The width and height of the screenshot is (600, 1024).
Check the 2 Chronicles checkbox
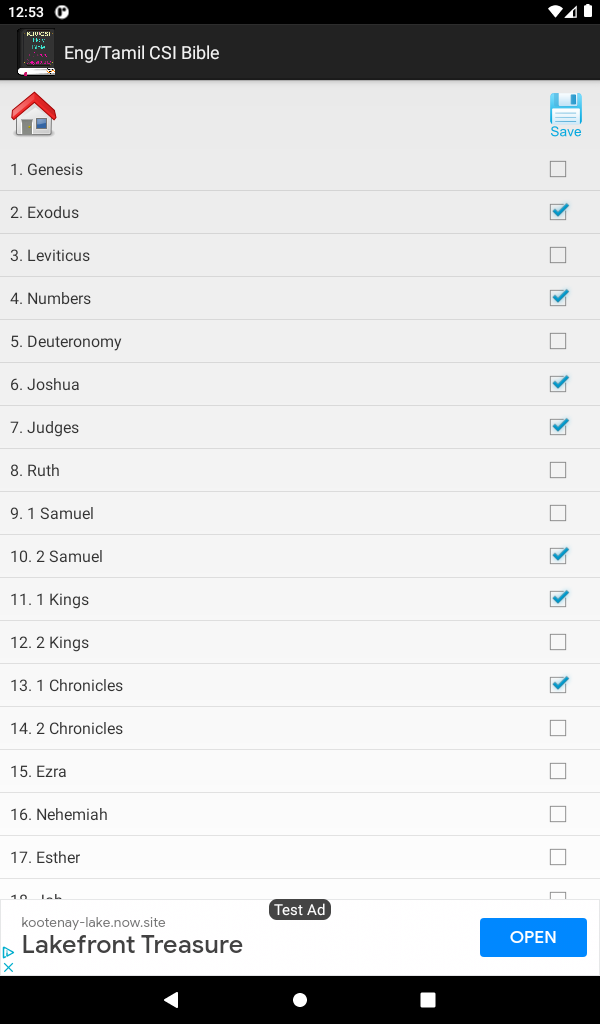pyautogui.click(x=558, y=728)
